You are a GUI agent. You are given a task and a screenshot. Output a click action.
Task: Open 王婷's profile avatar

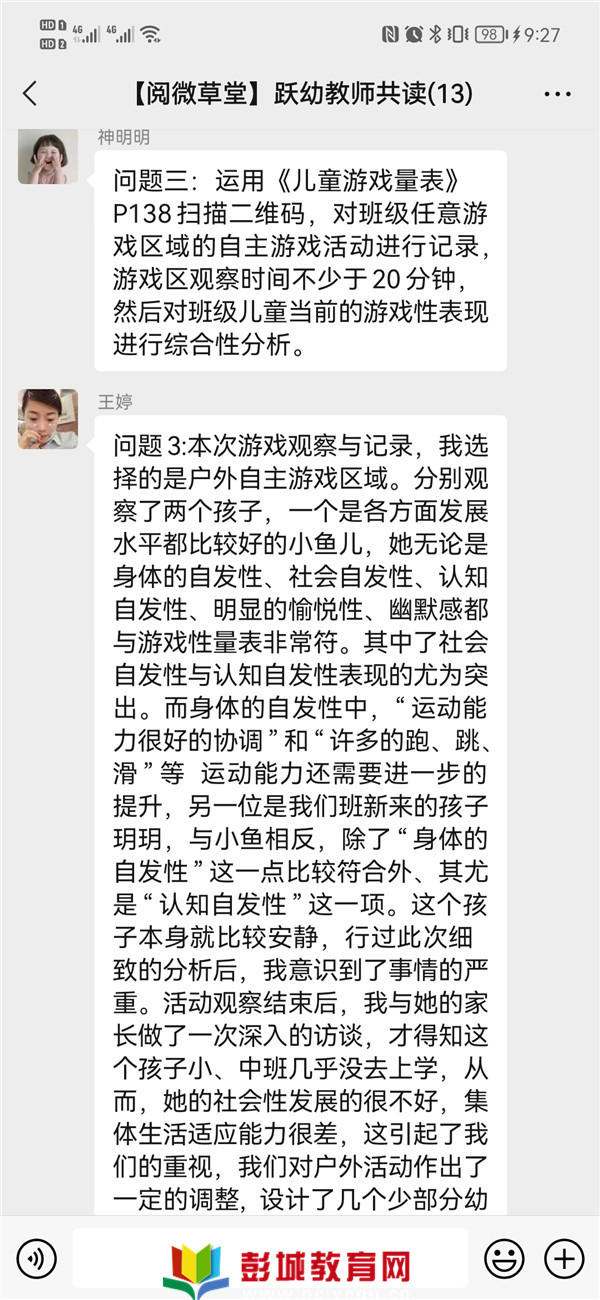click(x=47, y=418)
